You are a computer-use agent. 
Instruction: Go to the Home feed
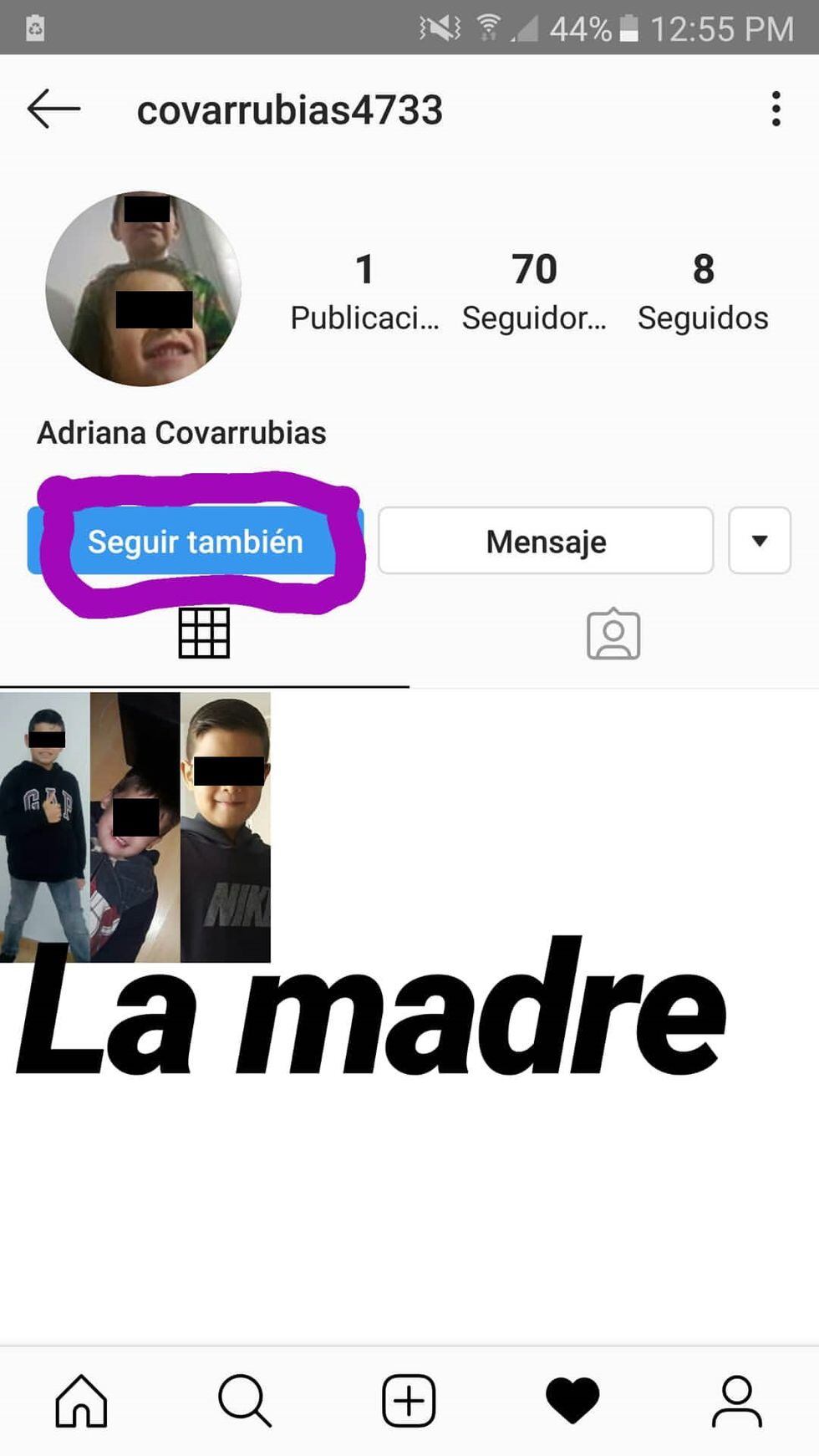81,1400
